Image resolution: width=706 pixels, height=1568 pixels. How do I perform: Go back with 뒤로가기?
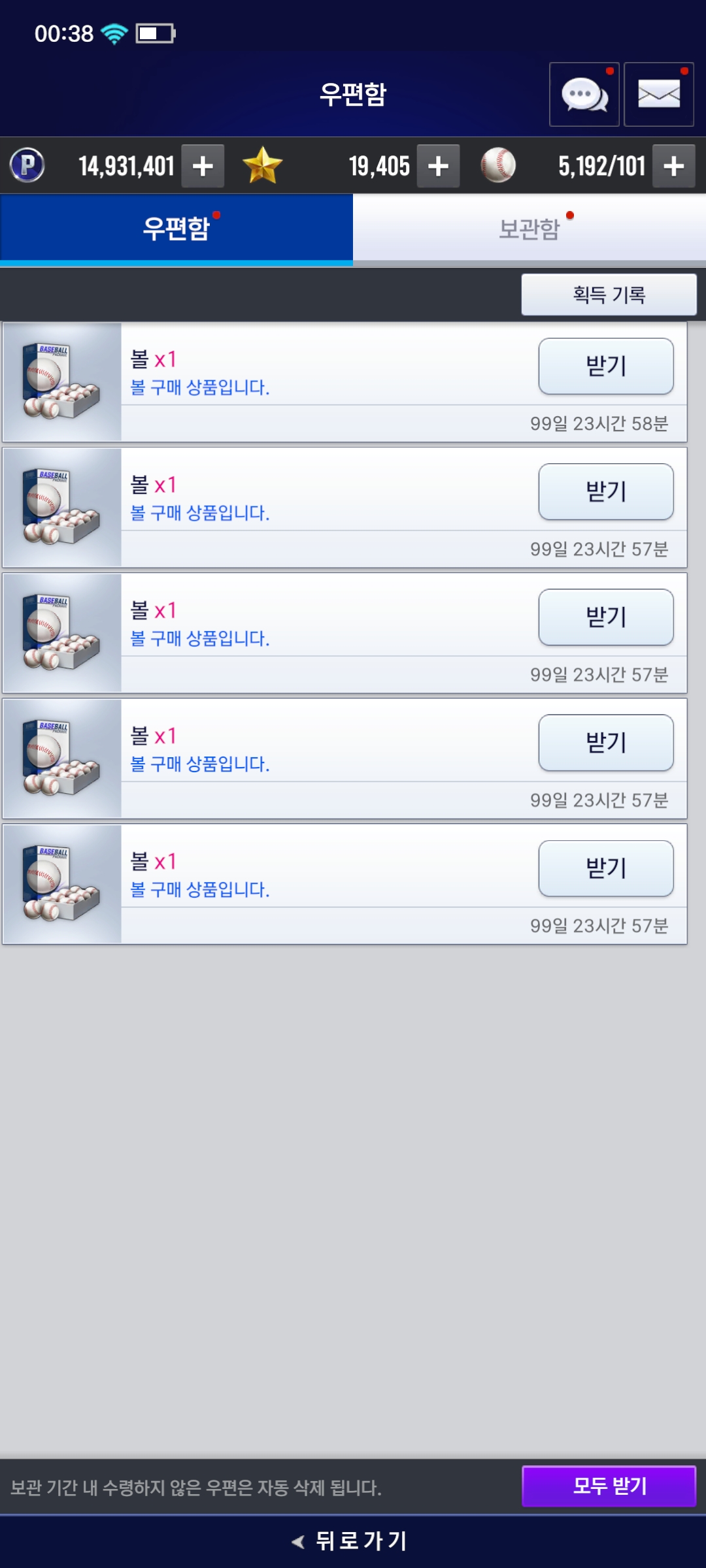click(353, 1541)
